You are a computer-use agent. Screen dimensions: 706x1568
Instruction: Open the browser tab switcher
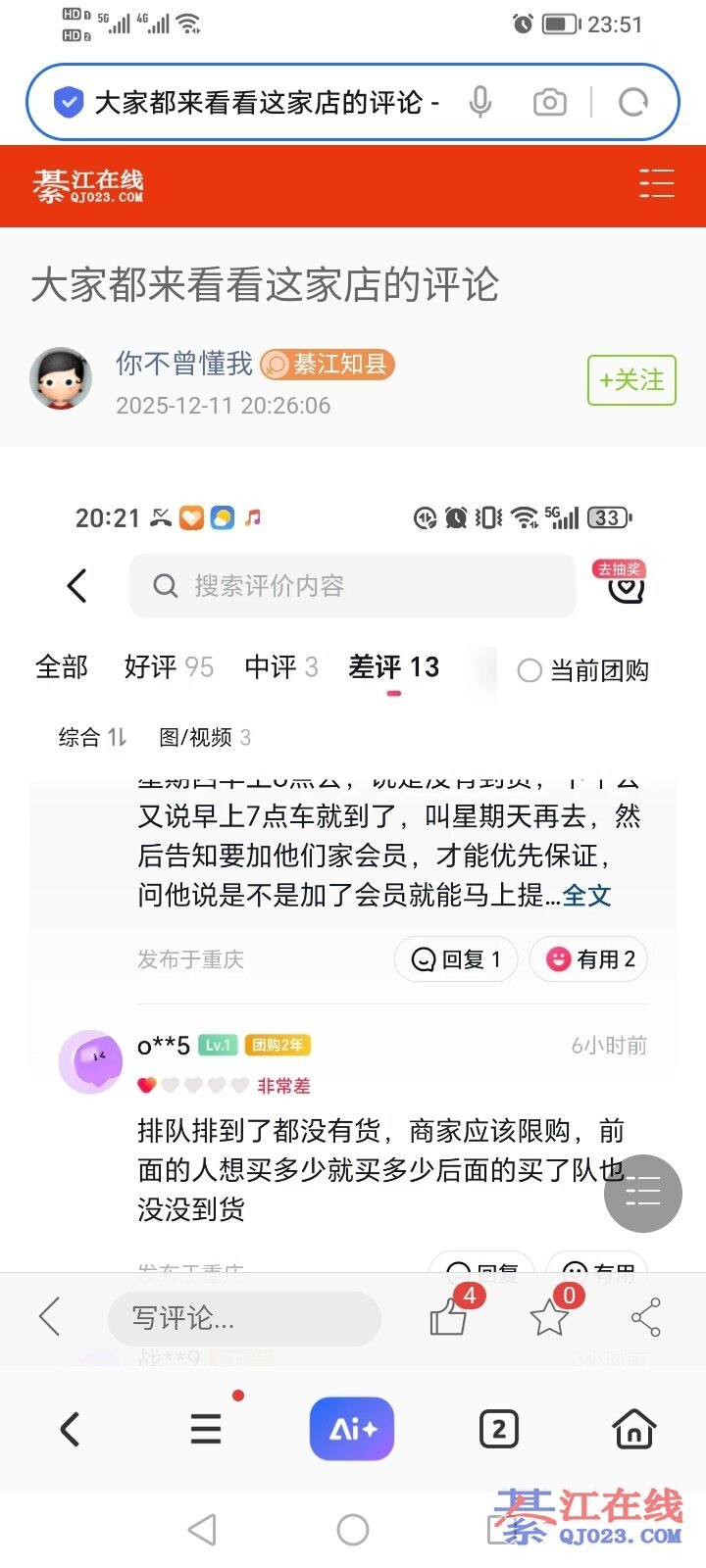pyautogui.click(x=498, y=1430)
